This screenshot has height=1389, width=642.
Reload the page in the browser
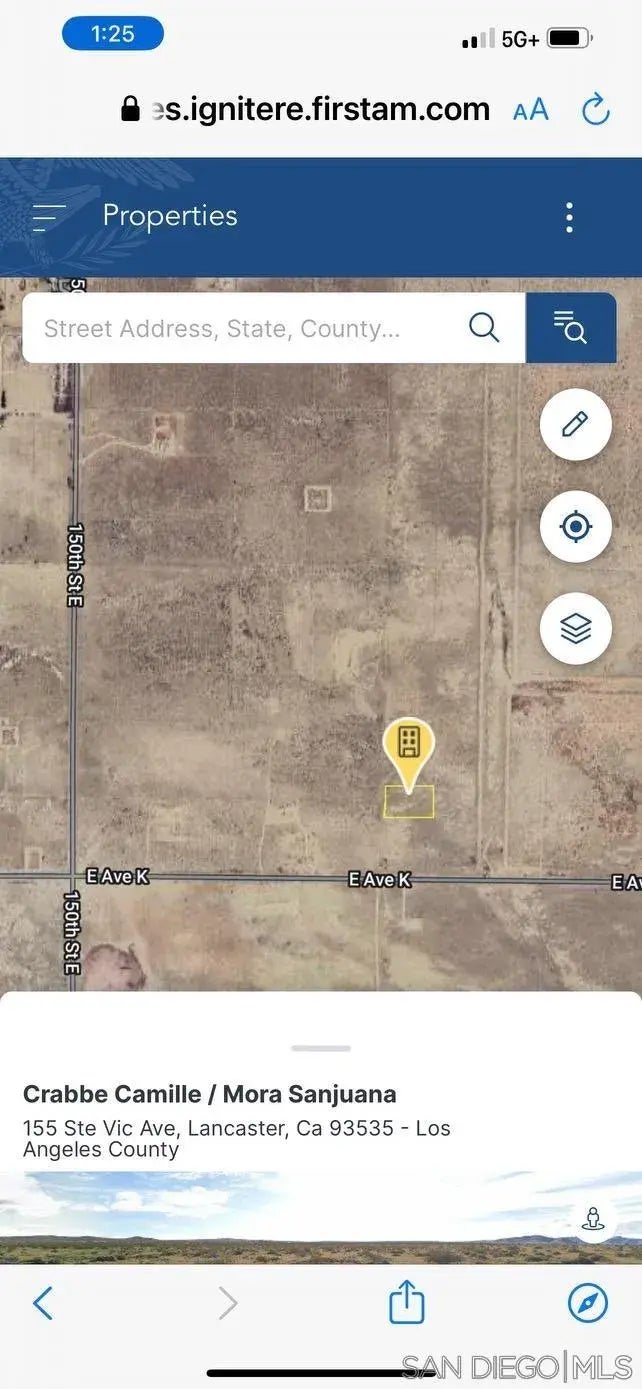(596, 109)
